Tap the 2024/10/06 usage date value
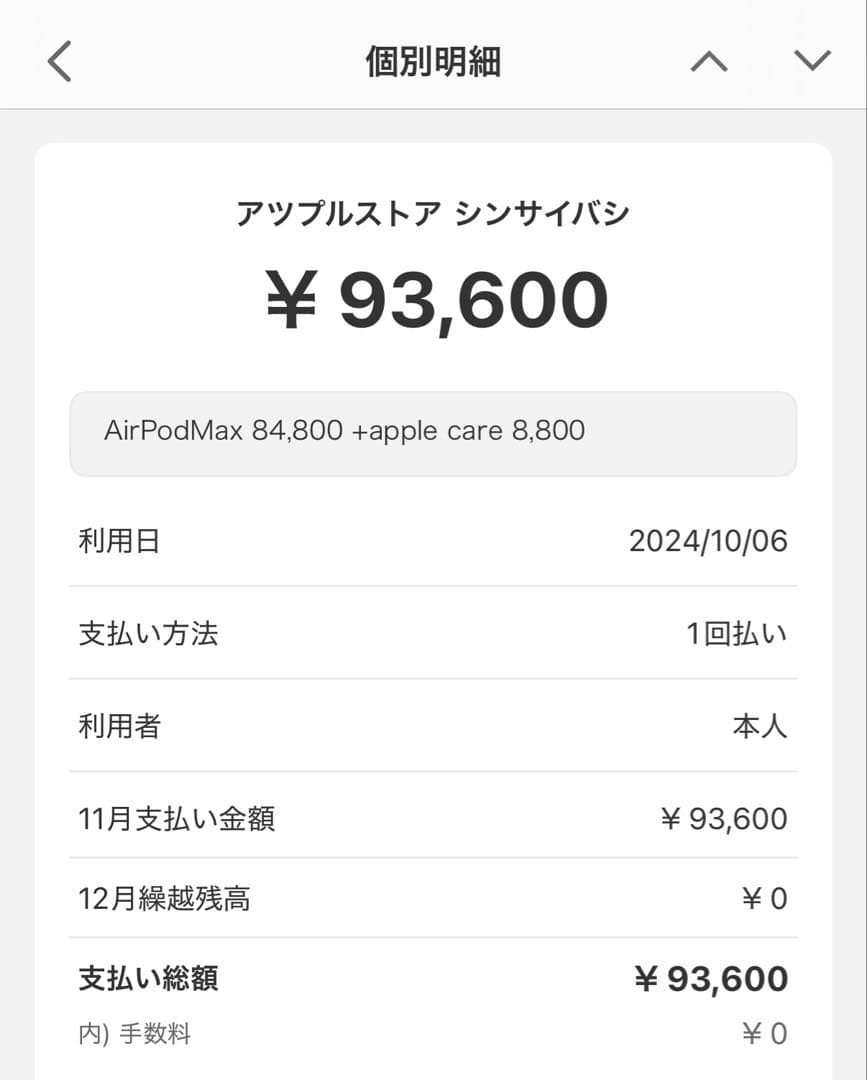The image size is (867, 1080). (x=708, y=541)
